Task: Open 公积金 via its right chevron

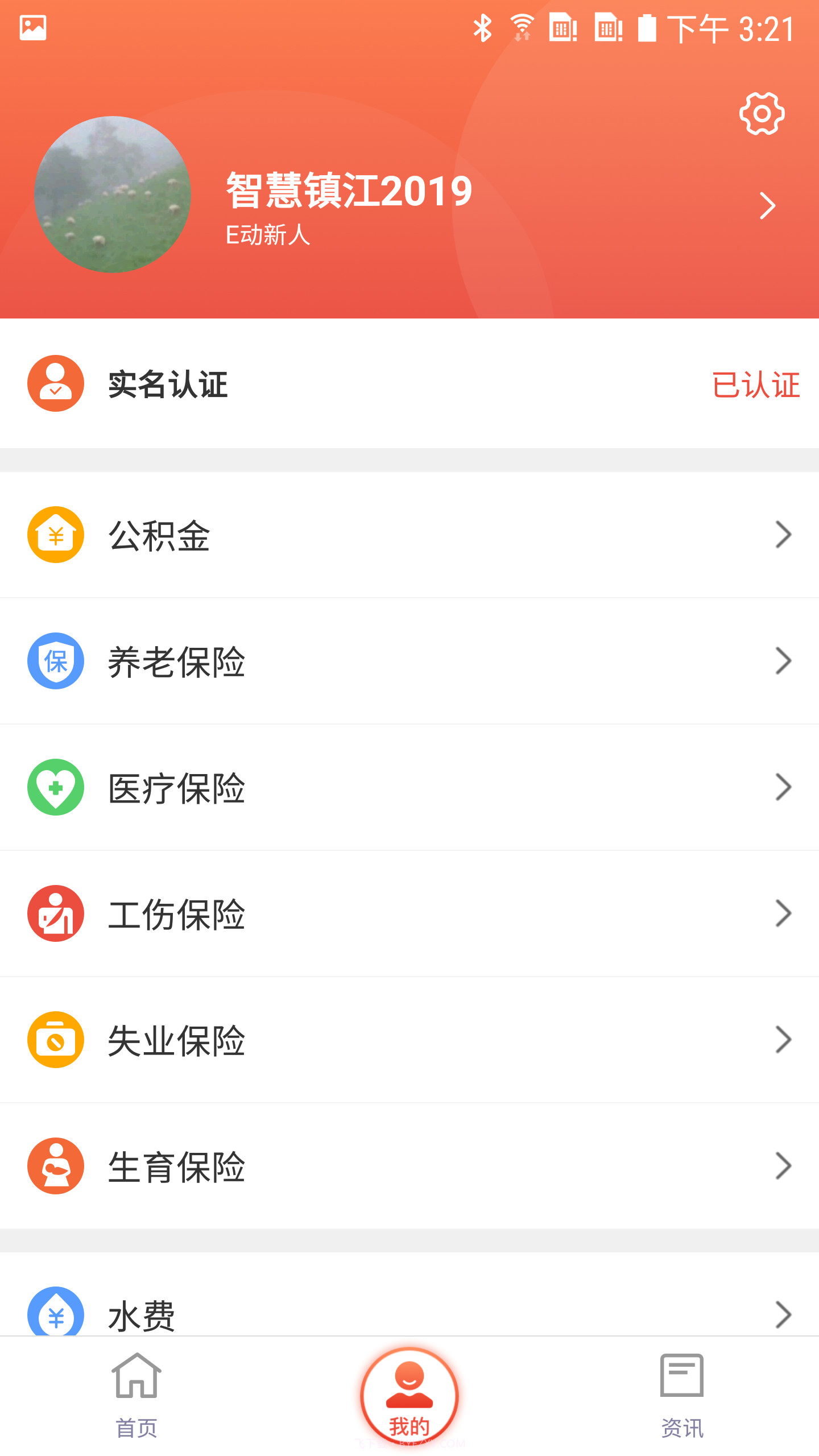Action: click(784, 533)
